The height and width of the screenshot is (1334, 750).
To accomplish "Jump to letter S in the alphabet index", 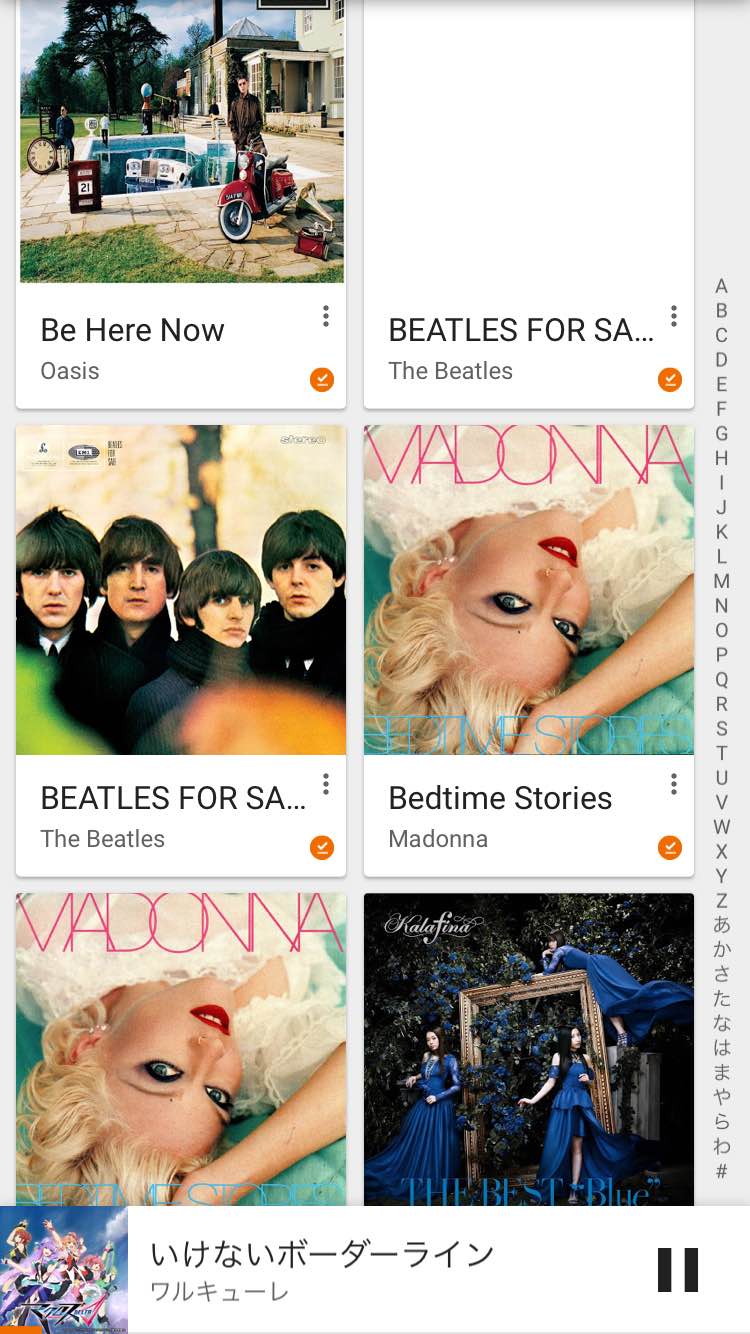I will (x=721, y=728).
